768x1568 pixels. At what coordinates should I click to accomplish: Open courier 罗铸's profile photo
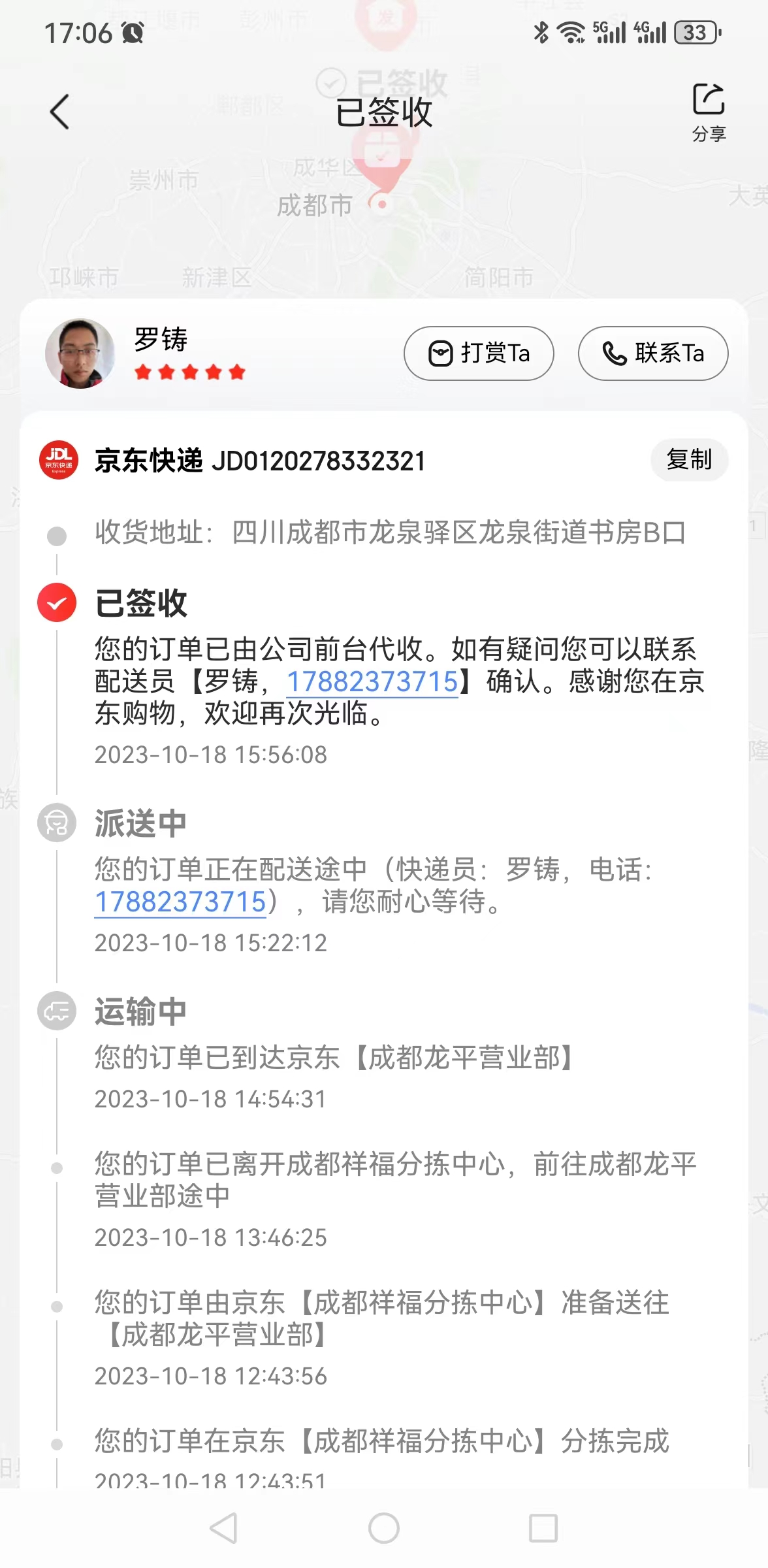80,353
